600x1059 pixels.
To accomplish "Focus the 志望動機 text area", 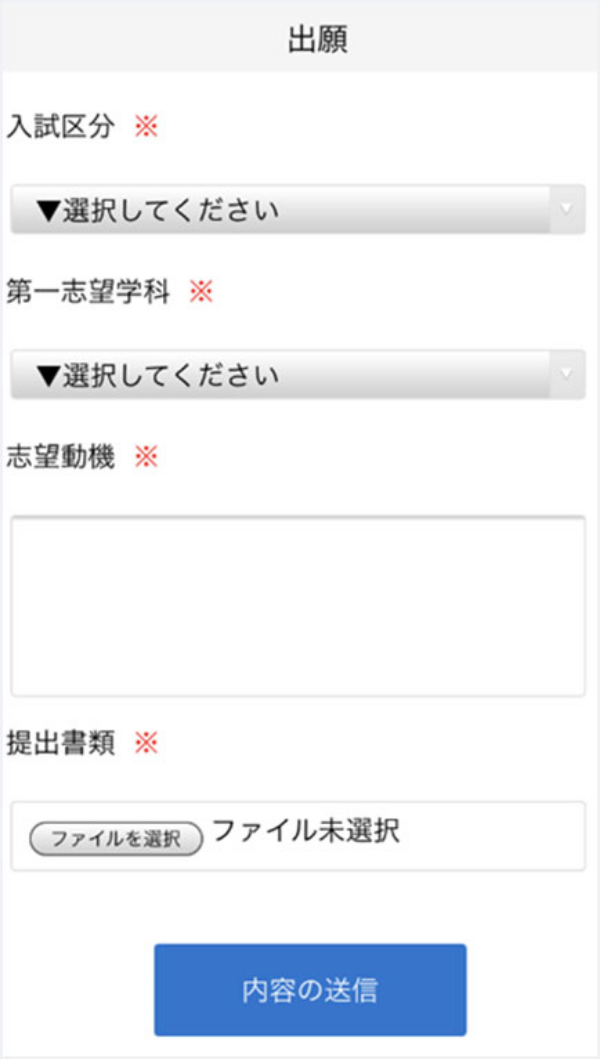I will (x=297, y=605).
